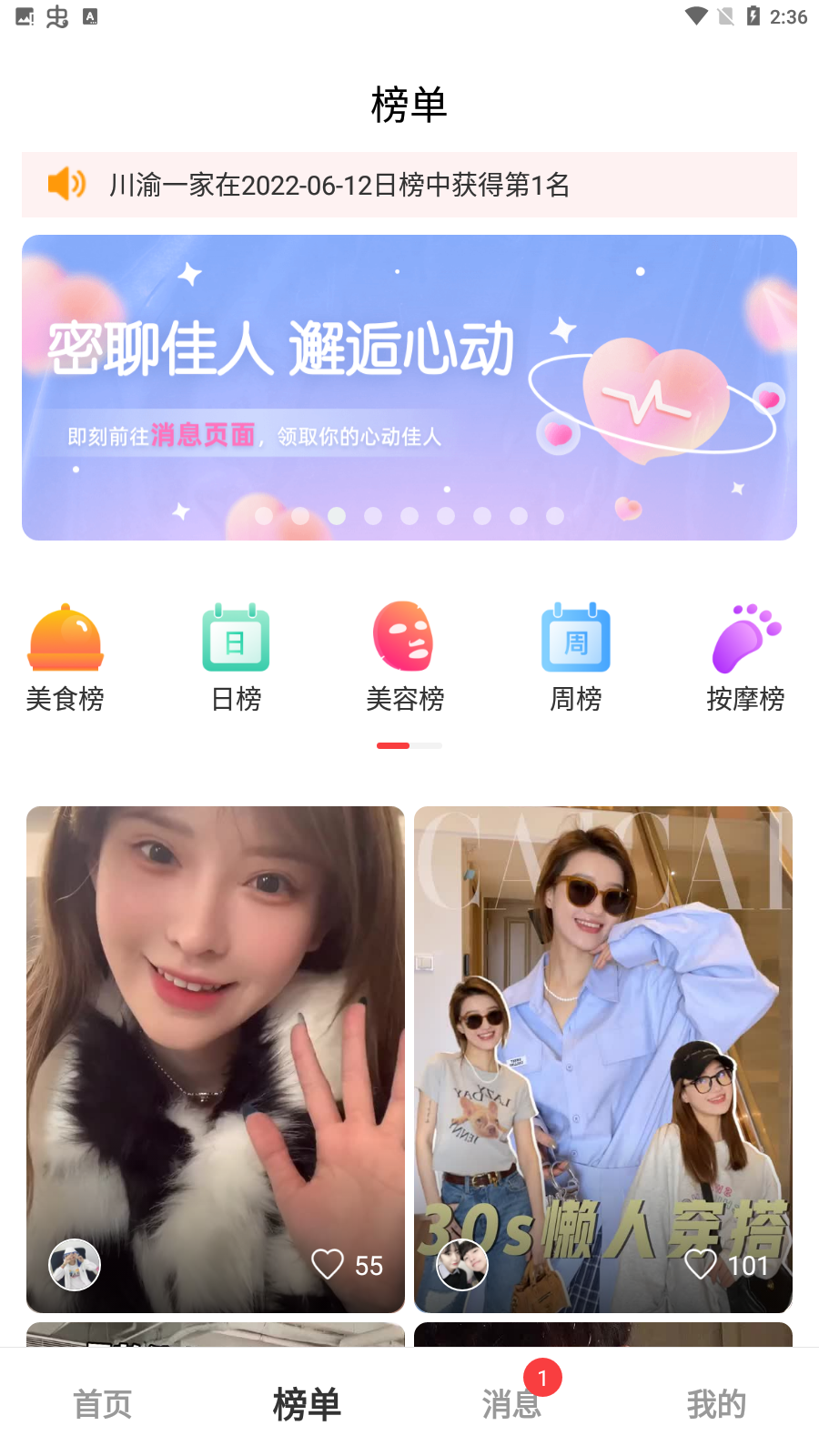The width and height of the screenshot is (819, 1456).
Task: Open the 日榜 daily ranking
Action: 236,657
